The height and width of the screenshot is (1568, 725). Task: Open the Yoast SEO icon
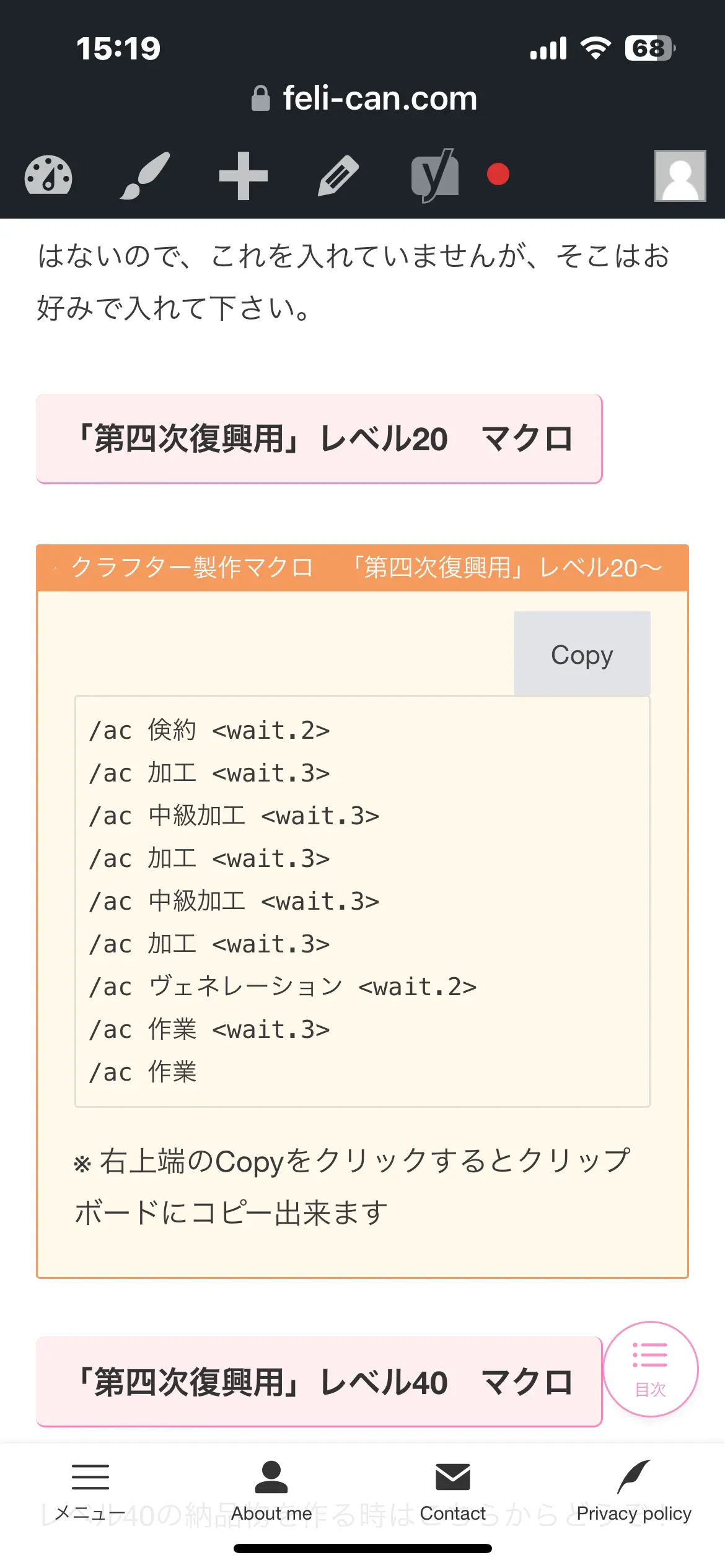pos(435,176)
